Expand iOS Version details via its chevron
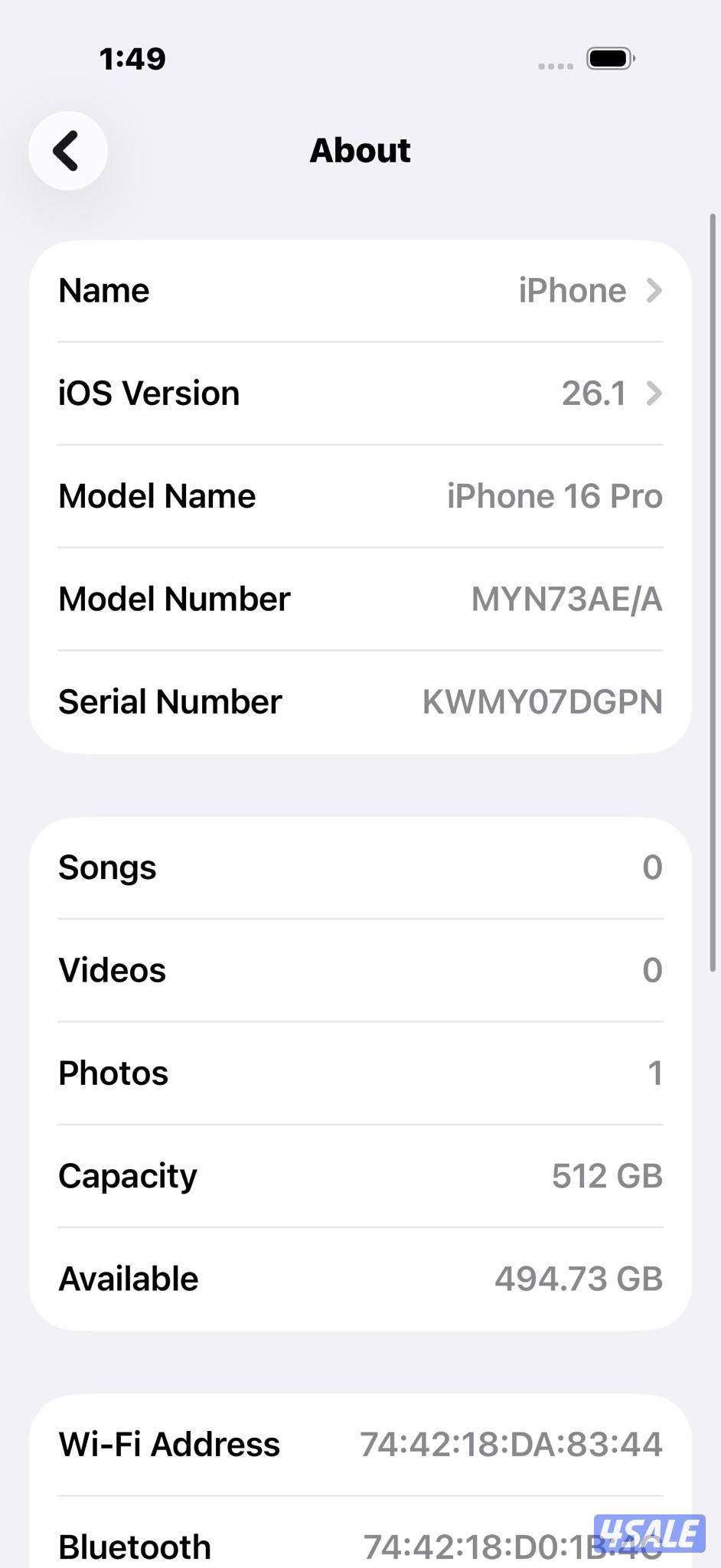The width and height of the screenshot is (721, 1568). pos(654,394)
